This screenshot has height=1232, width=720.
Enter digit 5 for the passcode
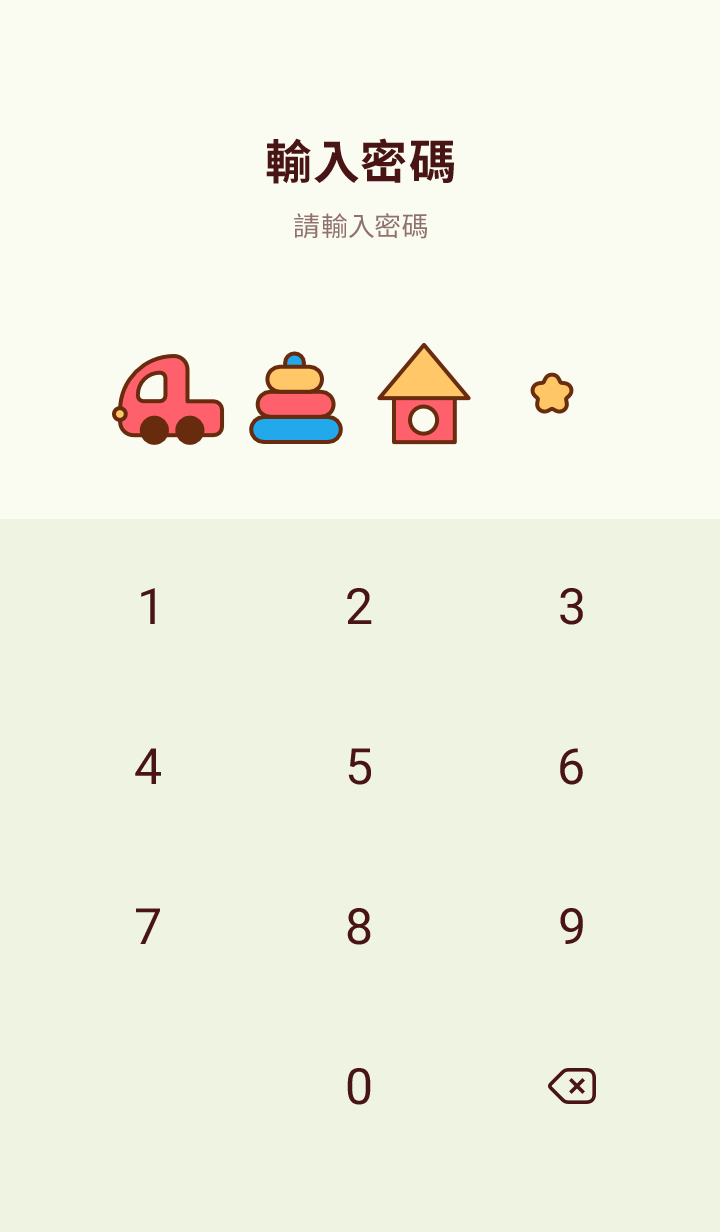(359, 767)
